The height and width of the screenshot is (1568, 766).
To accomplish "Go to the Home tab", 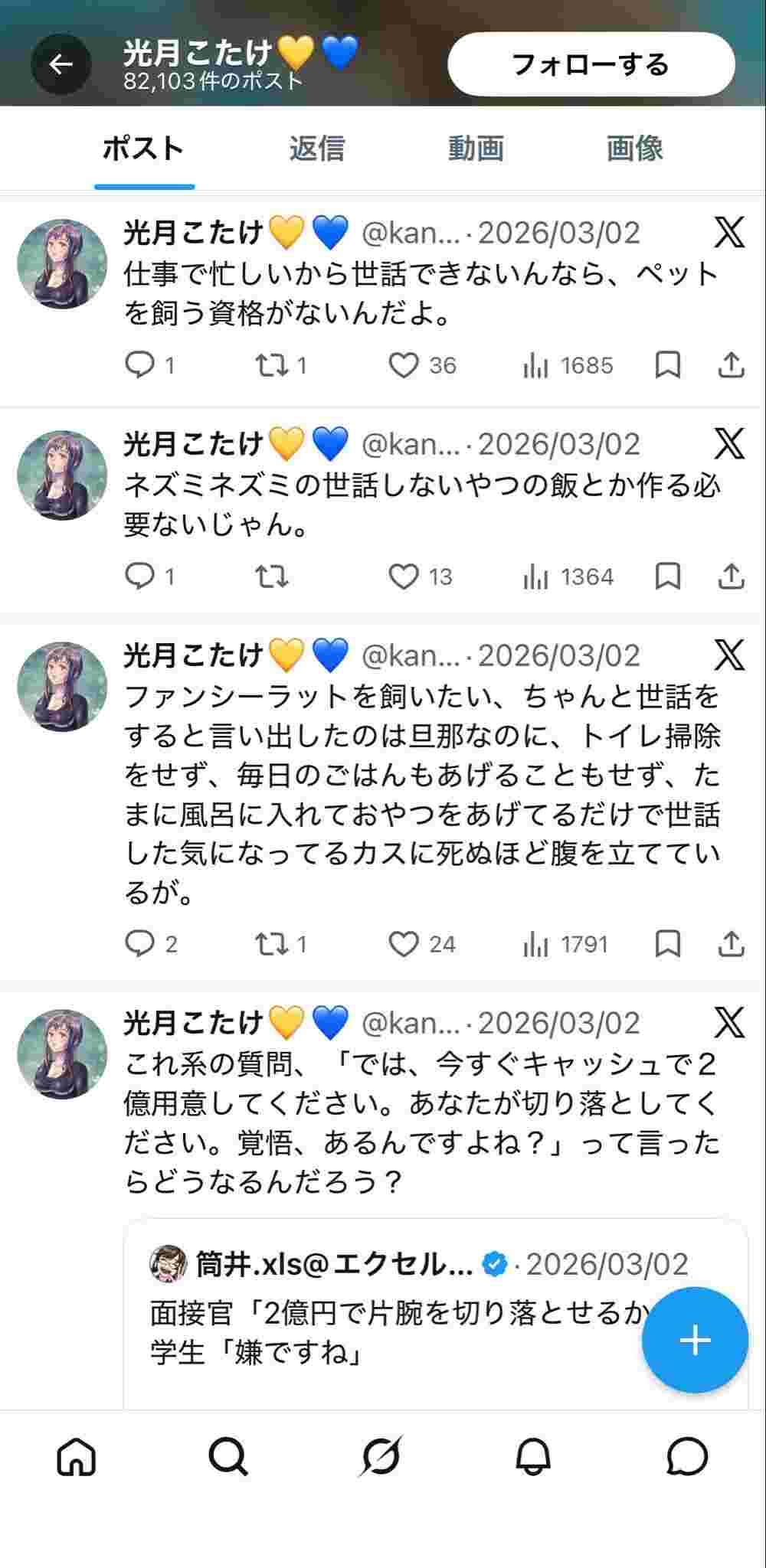I will coord(77,1455).
